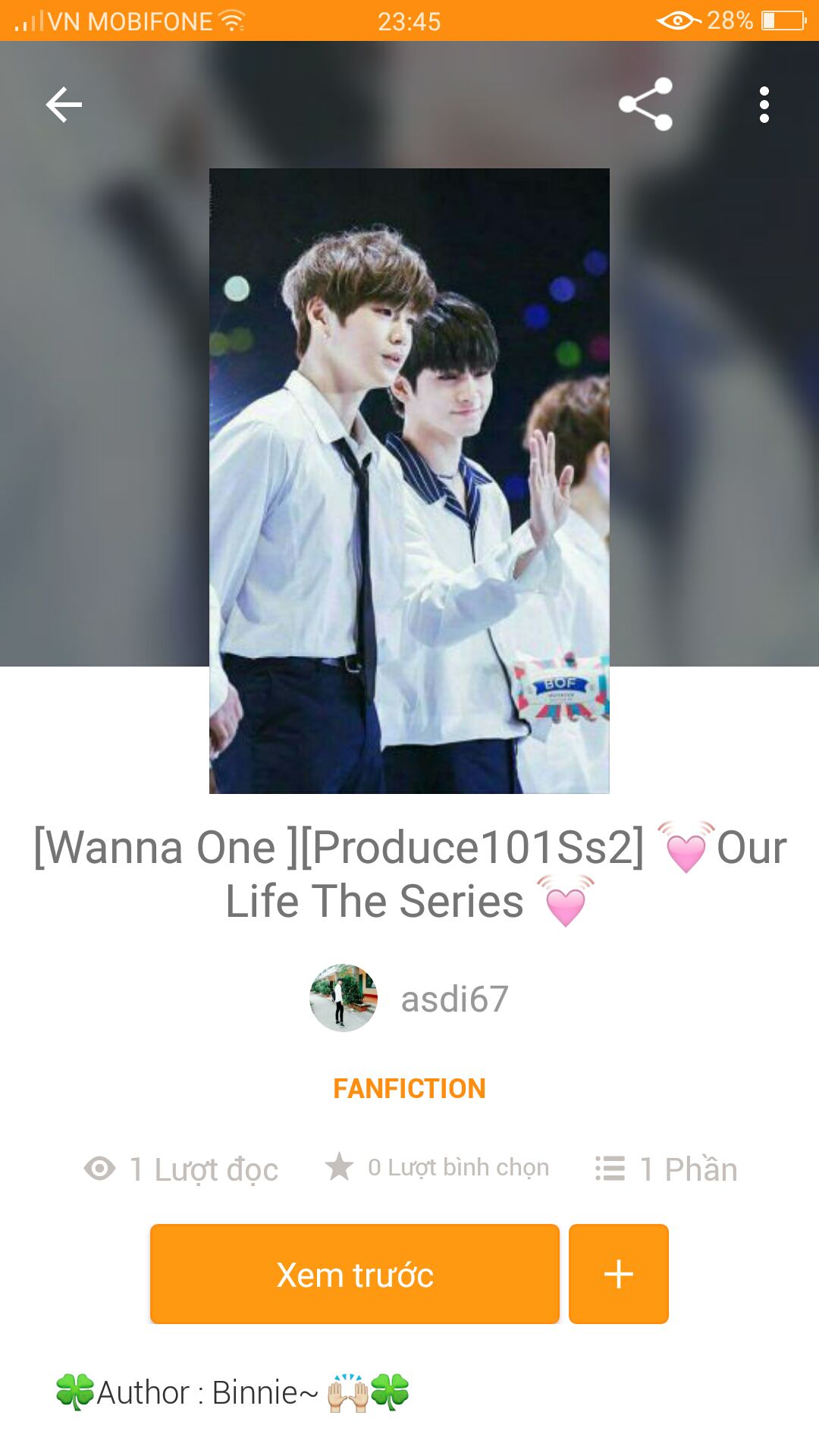Open the three-dot overflow menu
Image resolution: width=819 pixels, height=1456 pixels.
click(764, 105)
